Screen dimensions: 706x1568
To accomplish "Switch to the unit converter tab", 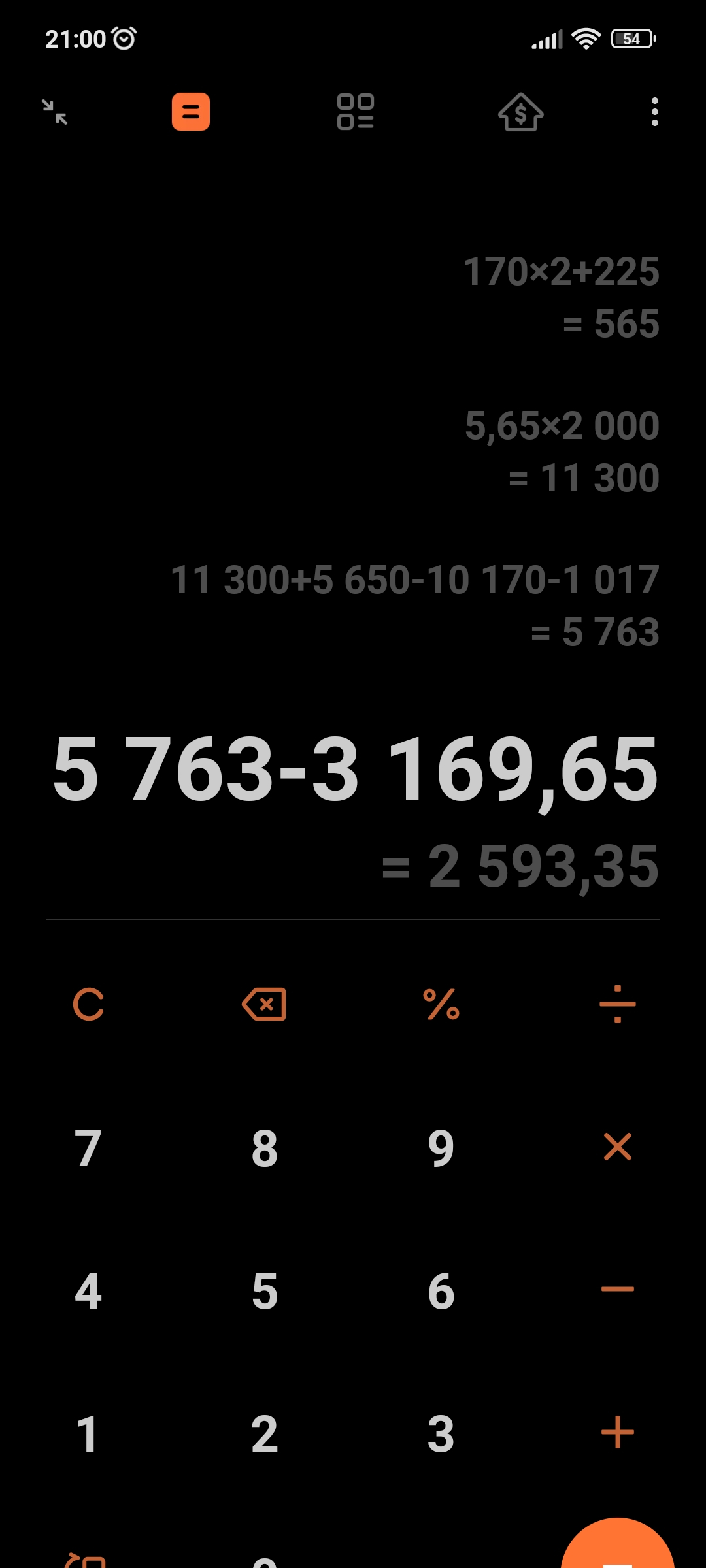I will [356, 112].
